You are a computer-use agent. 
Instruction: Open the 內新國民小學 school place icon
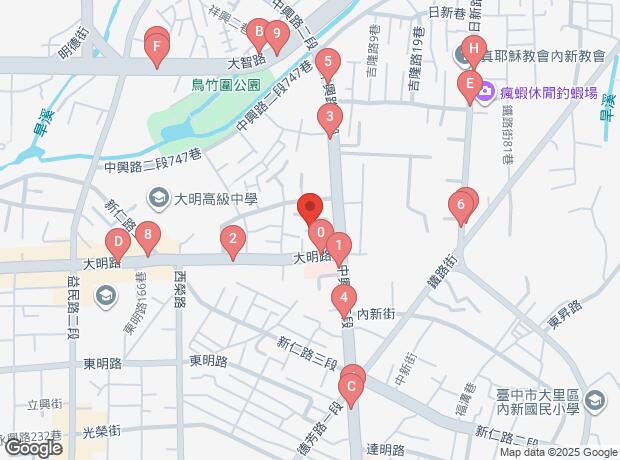click(597, 400)
